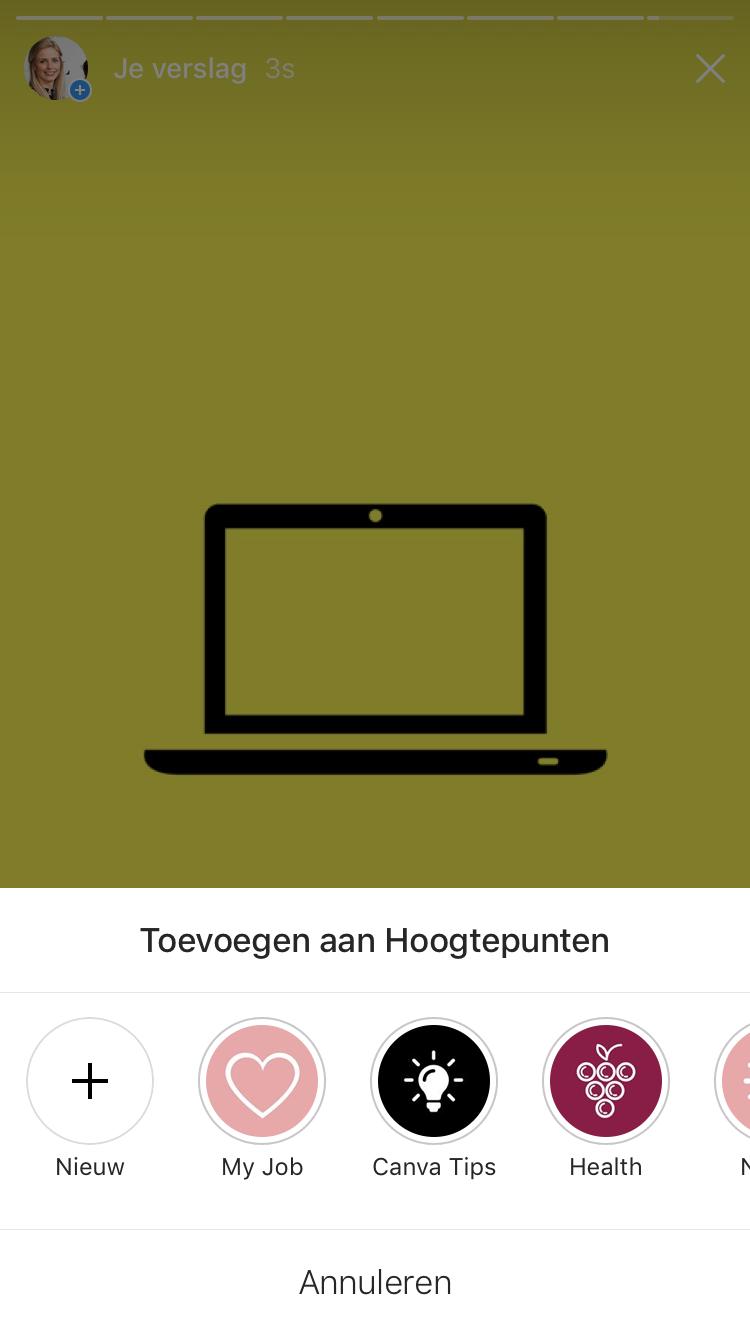750x1334 pixels.
Task: Add story to Canva Tips highlight
Action: pos(434,1081)
